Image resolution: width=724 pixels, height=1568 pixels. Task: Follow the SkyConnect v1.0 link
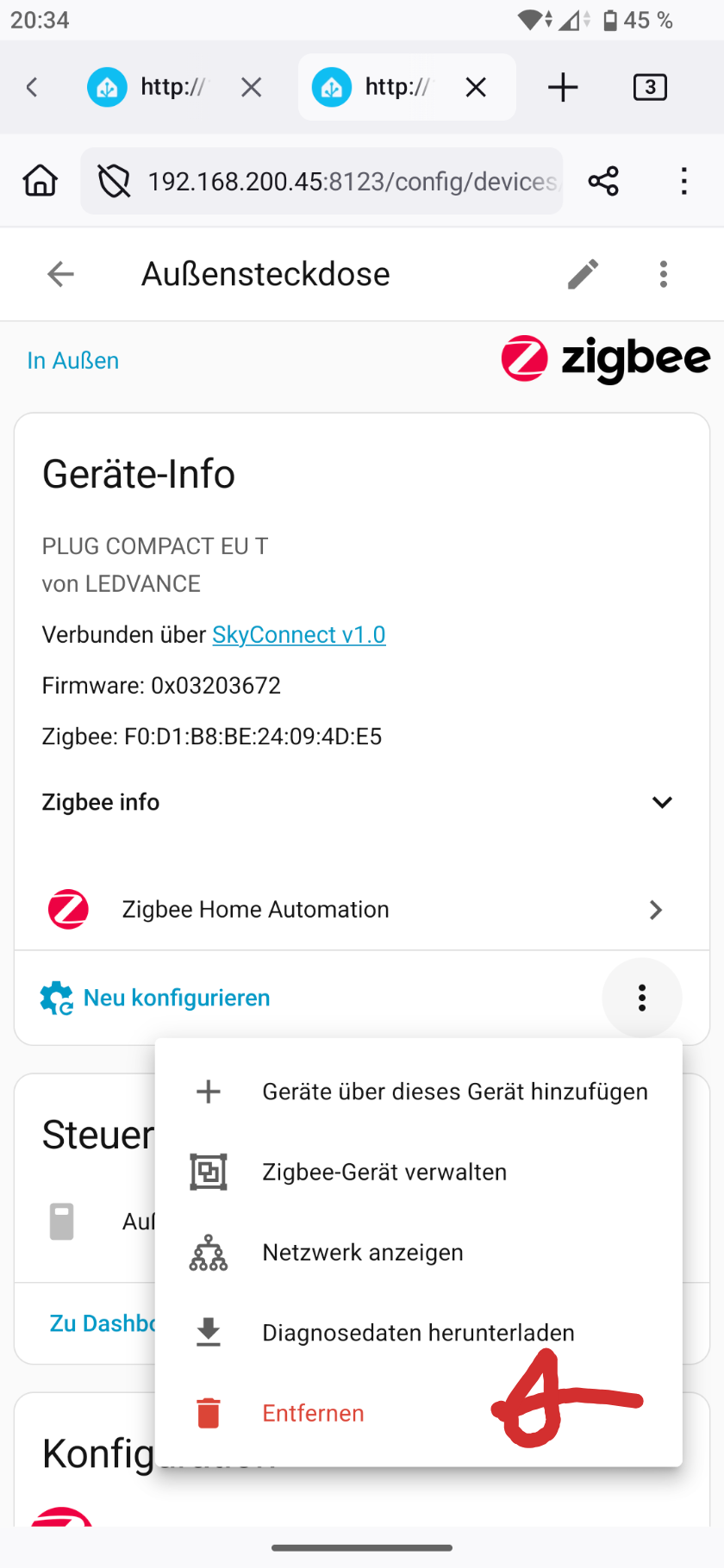coord(298,635)
